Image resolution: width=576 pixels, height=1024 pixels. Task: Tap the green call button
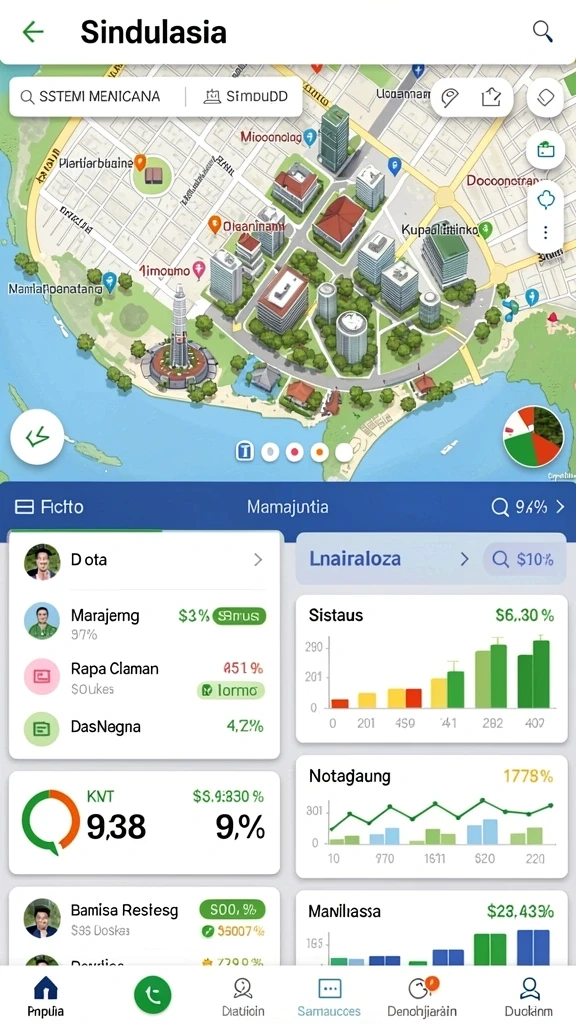pos(153,995)
